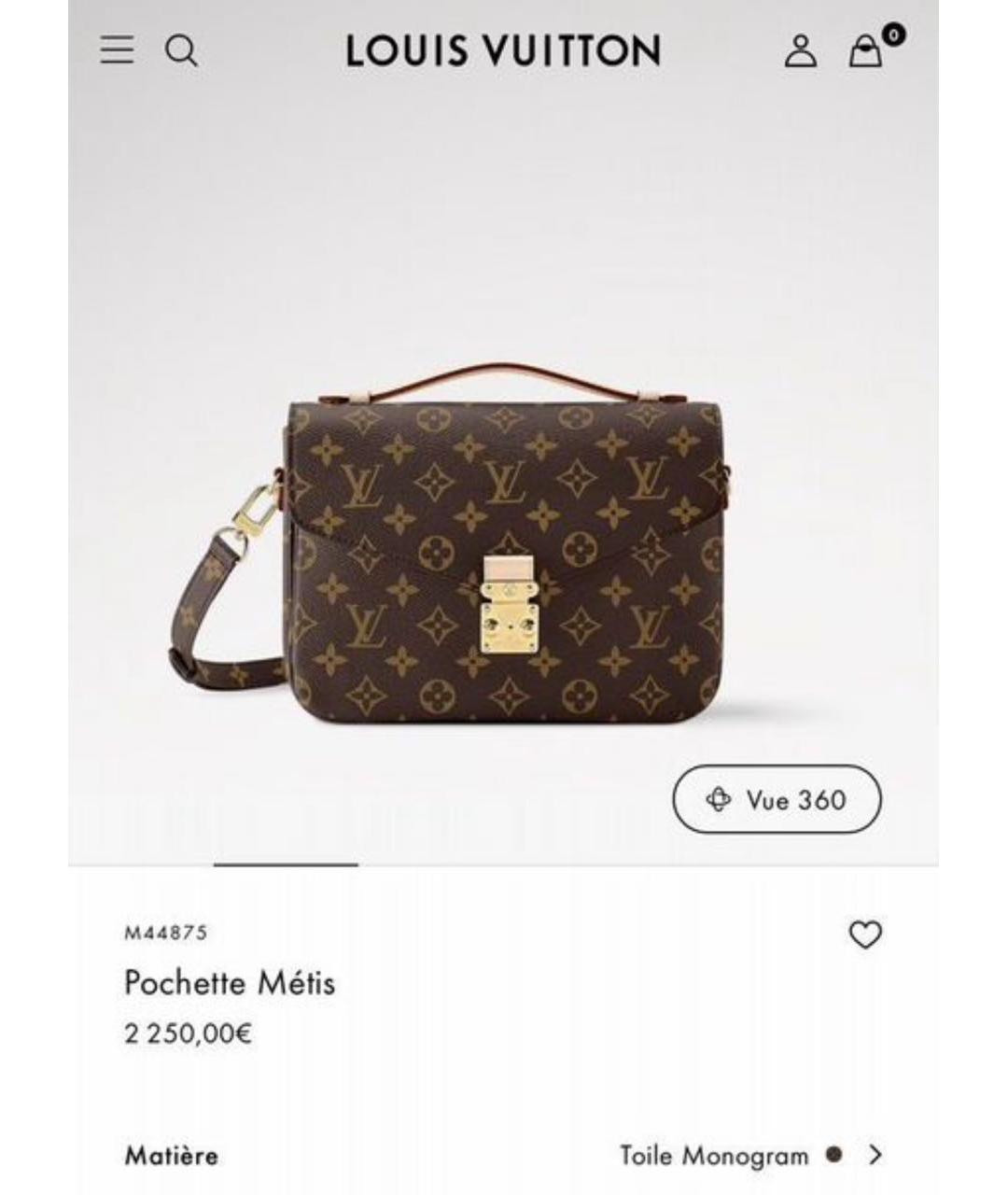The height and width of the screenshot is (1195, 1008).
Task: Click the search magnifier icon
Action: (181, 50)
